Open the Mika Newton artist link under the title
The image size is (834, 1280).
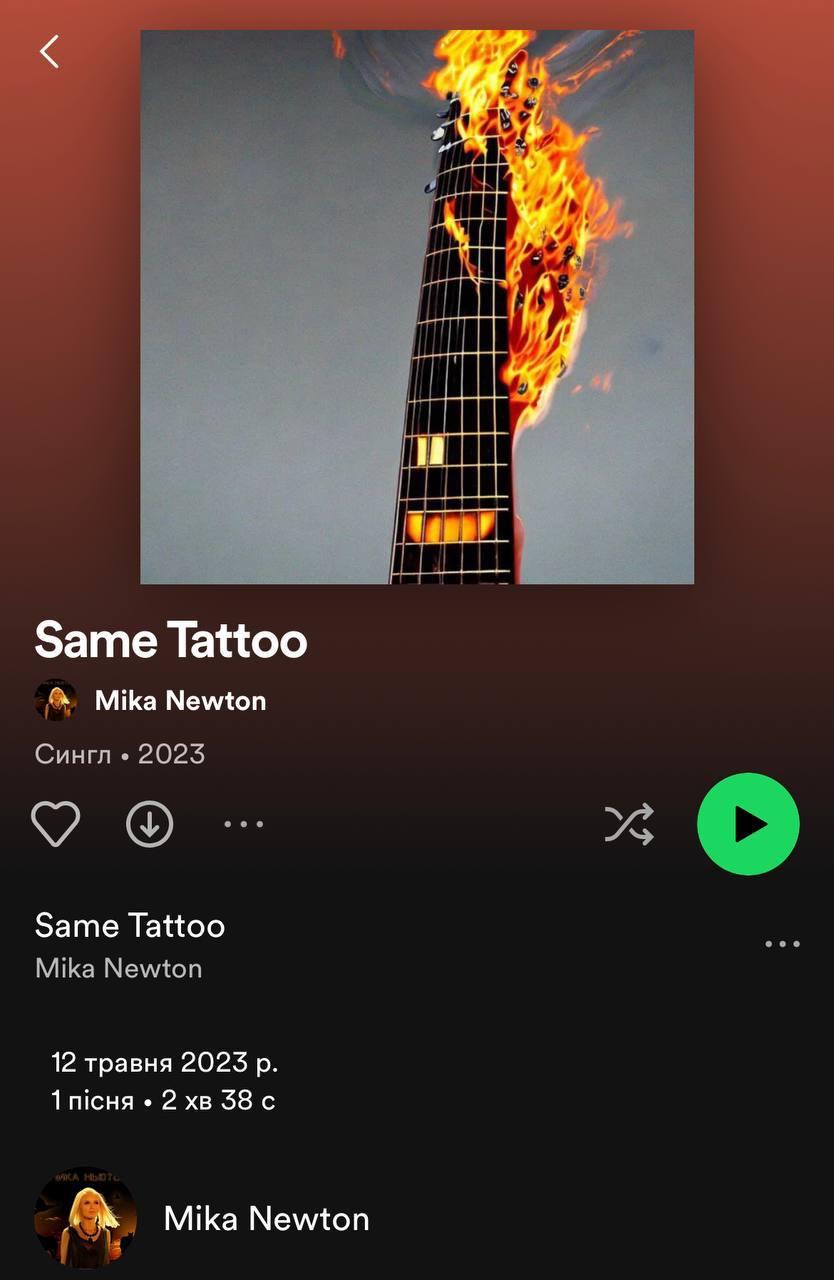[180, 700]
